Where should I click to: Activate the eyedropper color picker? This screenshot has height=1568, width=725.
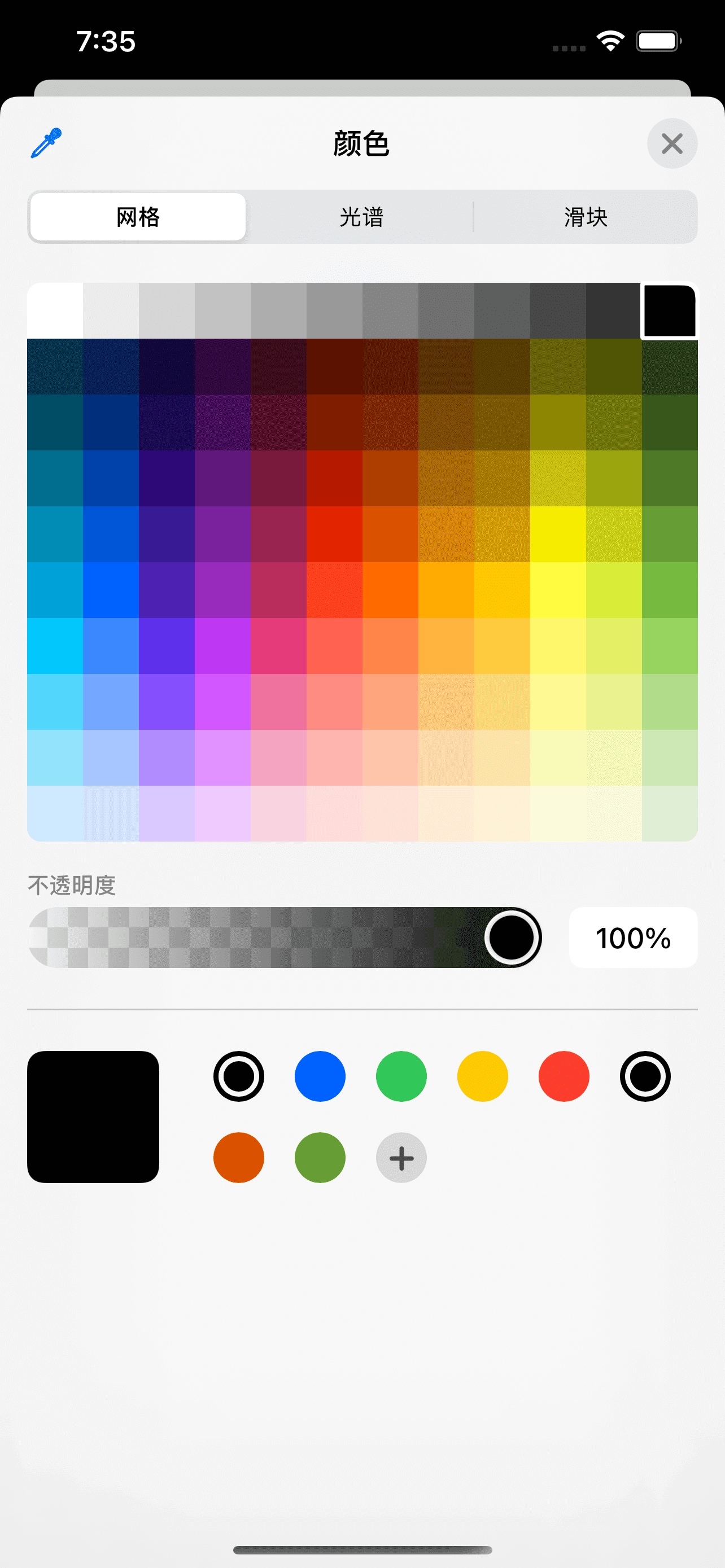click(x=47, y=143)
